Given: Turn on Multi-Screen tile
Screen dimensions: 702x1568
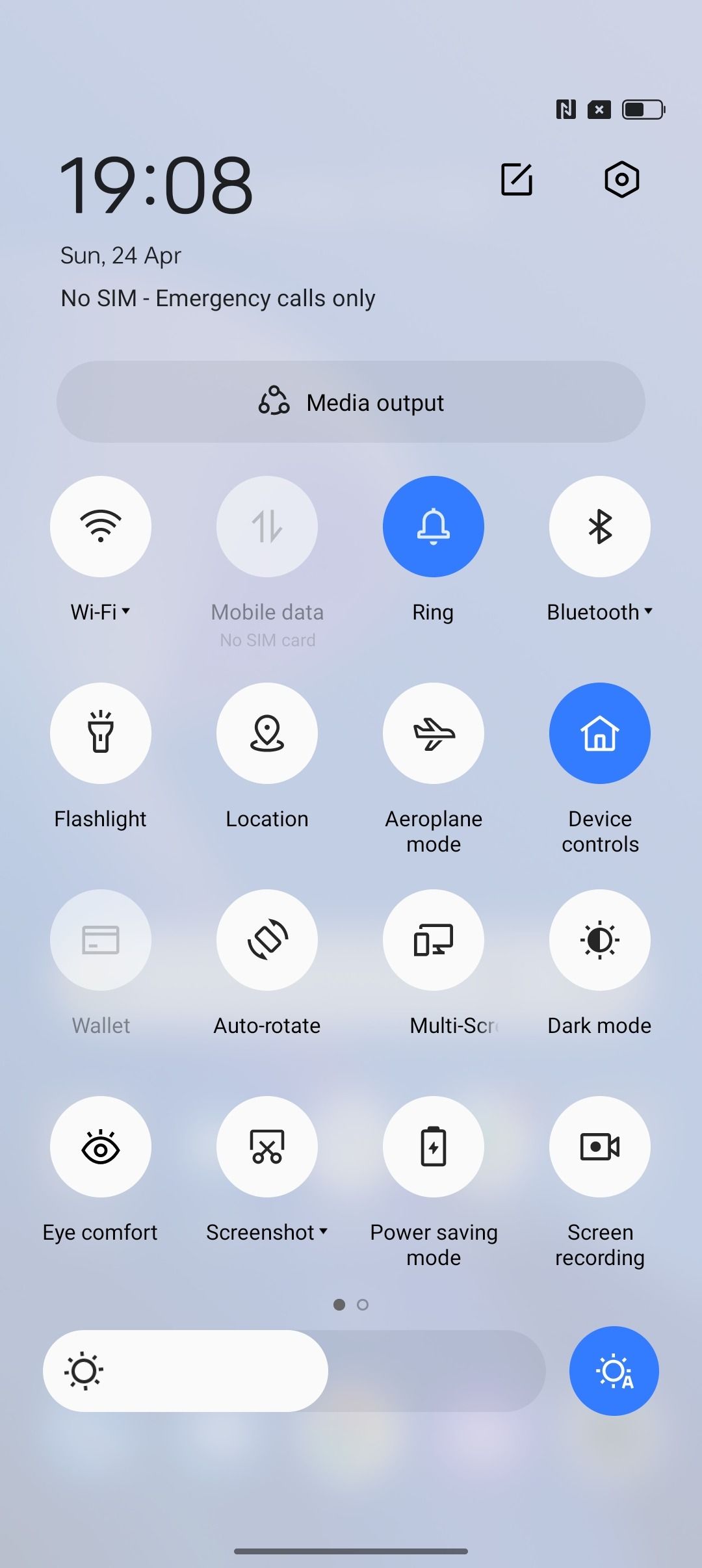Looking at the screenshot, I should pyautogui.click(x=434, y=940).
